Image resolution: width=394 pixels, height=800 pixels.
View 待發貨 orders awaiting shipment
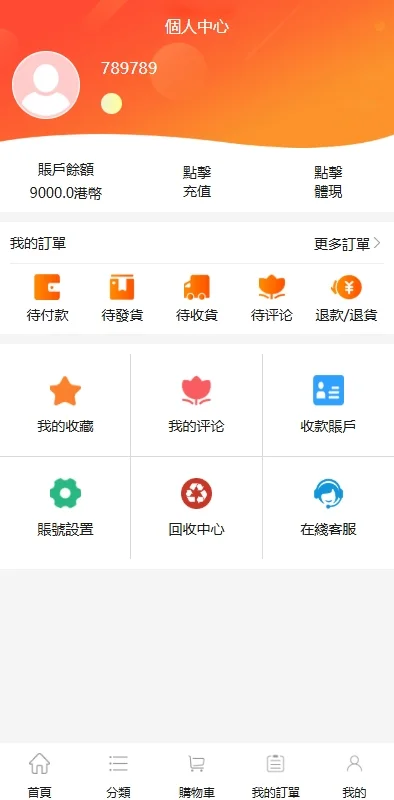pyautogui.click(x=122, y=298)
